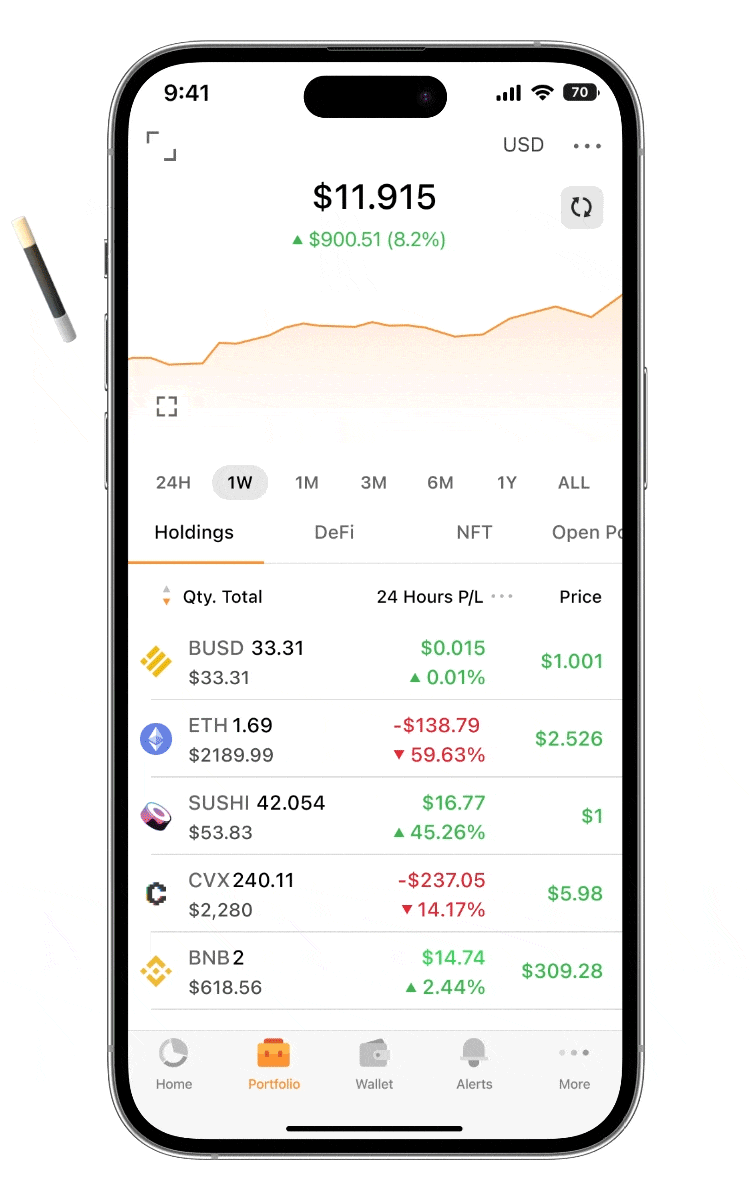
Task: Open the three-dot overflow menu
Action: [587, 146]
